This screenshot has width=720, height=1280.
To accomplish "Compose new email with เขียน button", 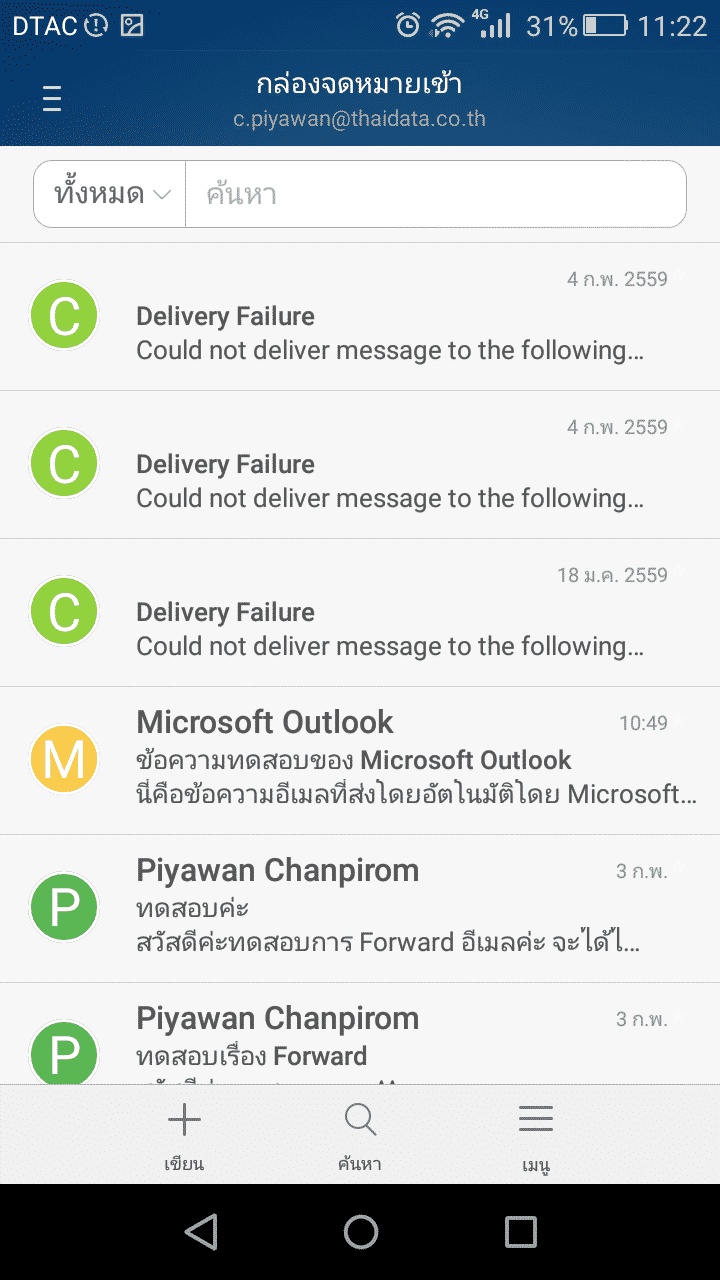I will [x=184, y=1137].
